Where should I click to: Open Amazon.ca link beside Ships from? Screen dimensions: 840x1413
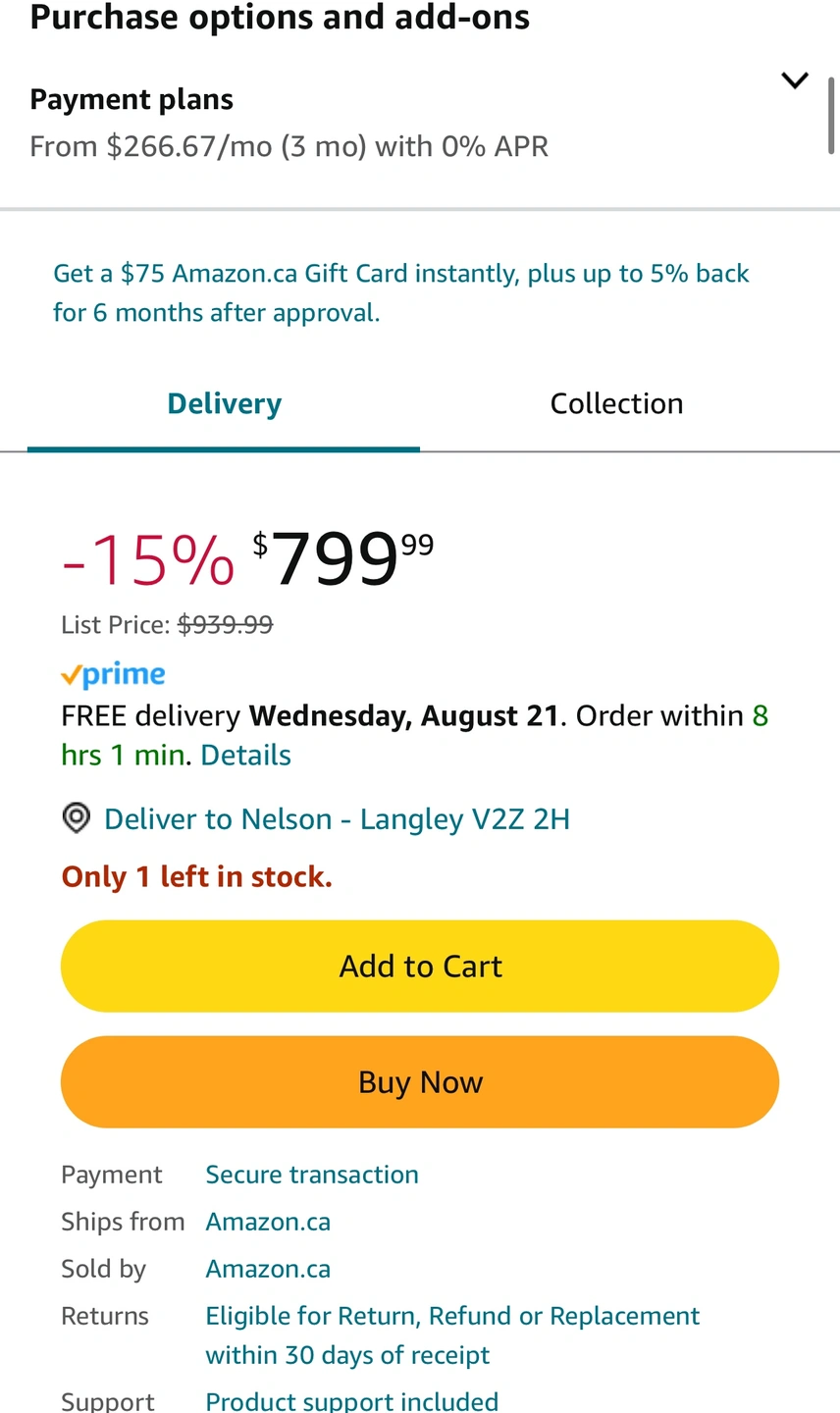tap(268, 1222)
